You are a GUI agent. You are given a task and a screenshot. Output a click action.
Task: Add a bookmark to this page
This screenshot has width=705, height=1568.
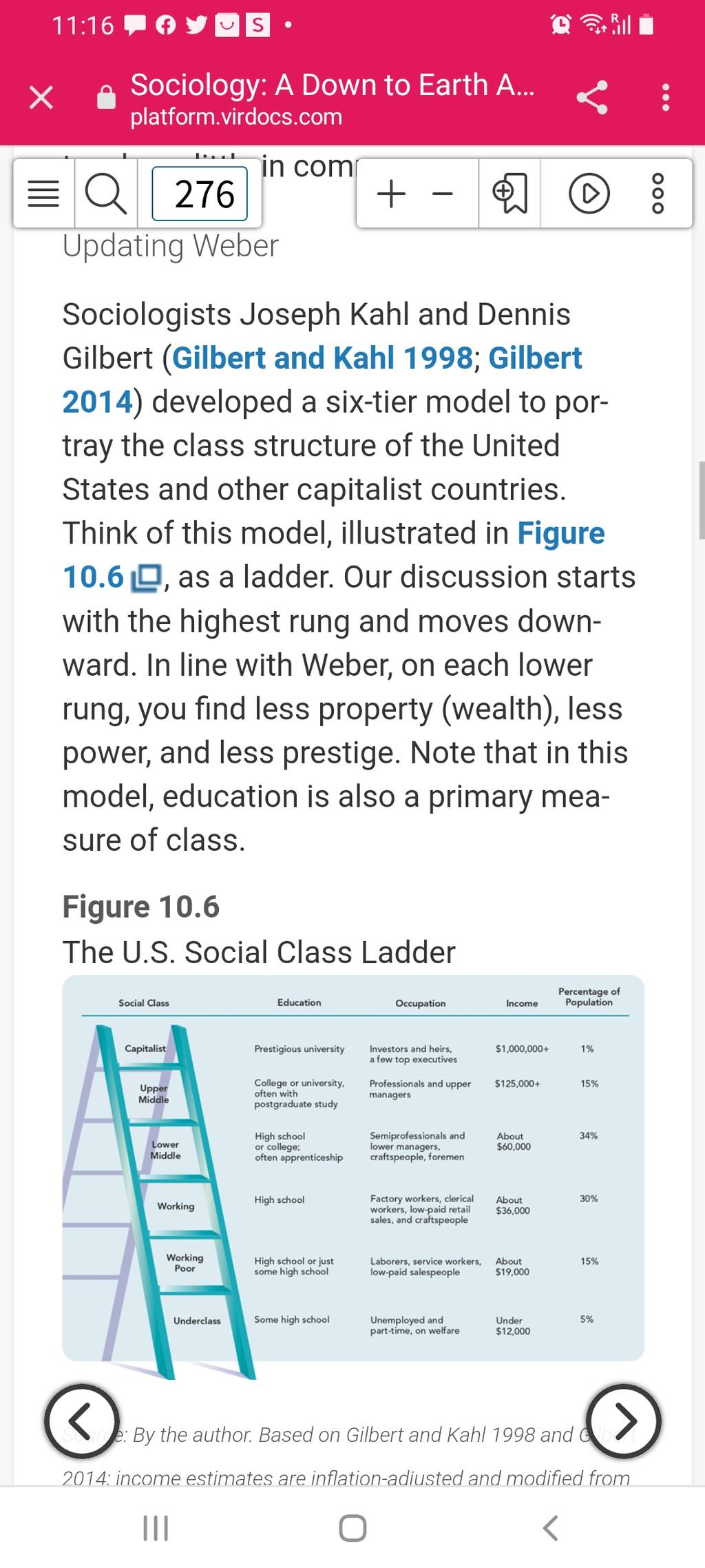(x=509, y=194)
